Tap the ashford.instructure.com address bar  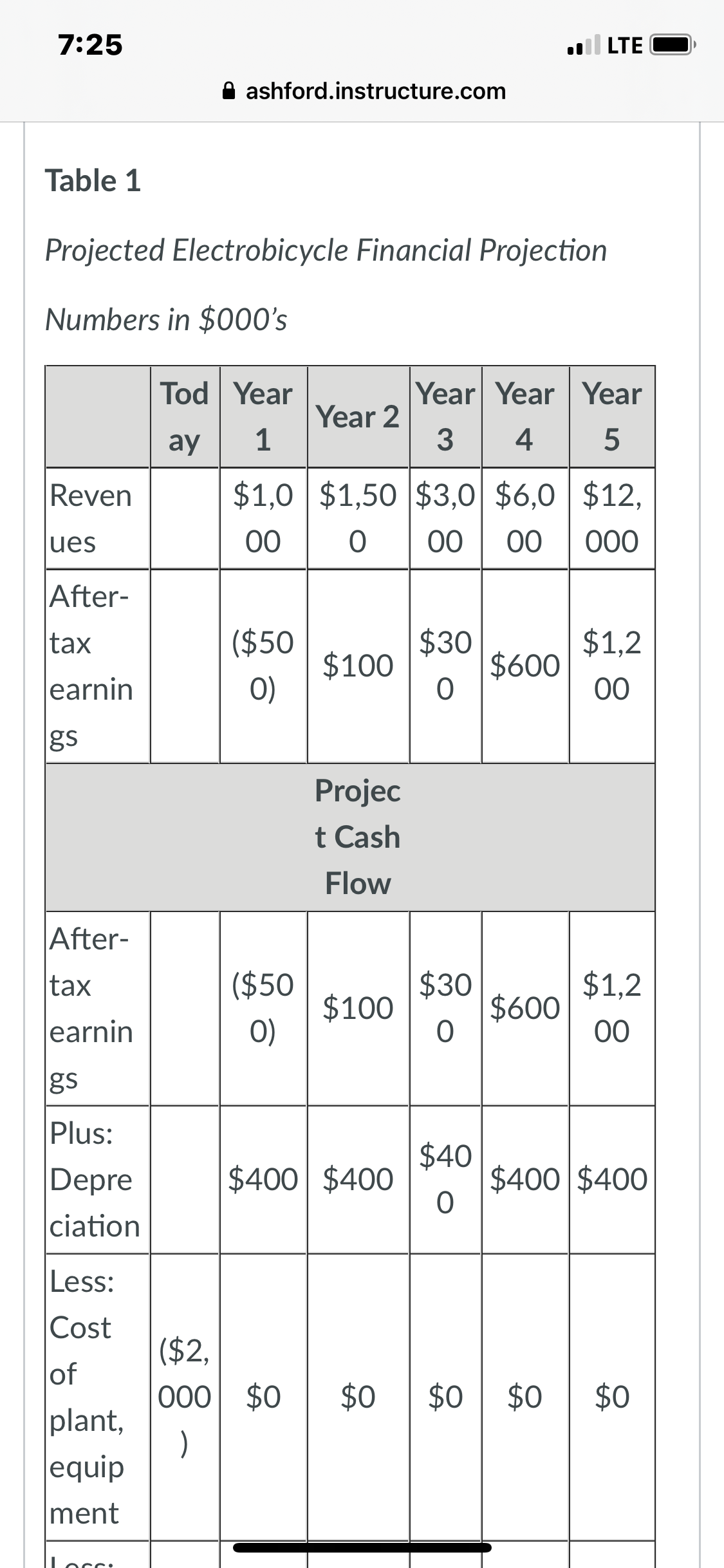pyautogui.click(x=364, y=91)
